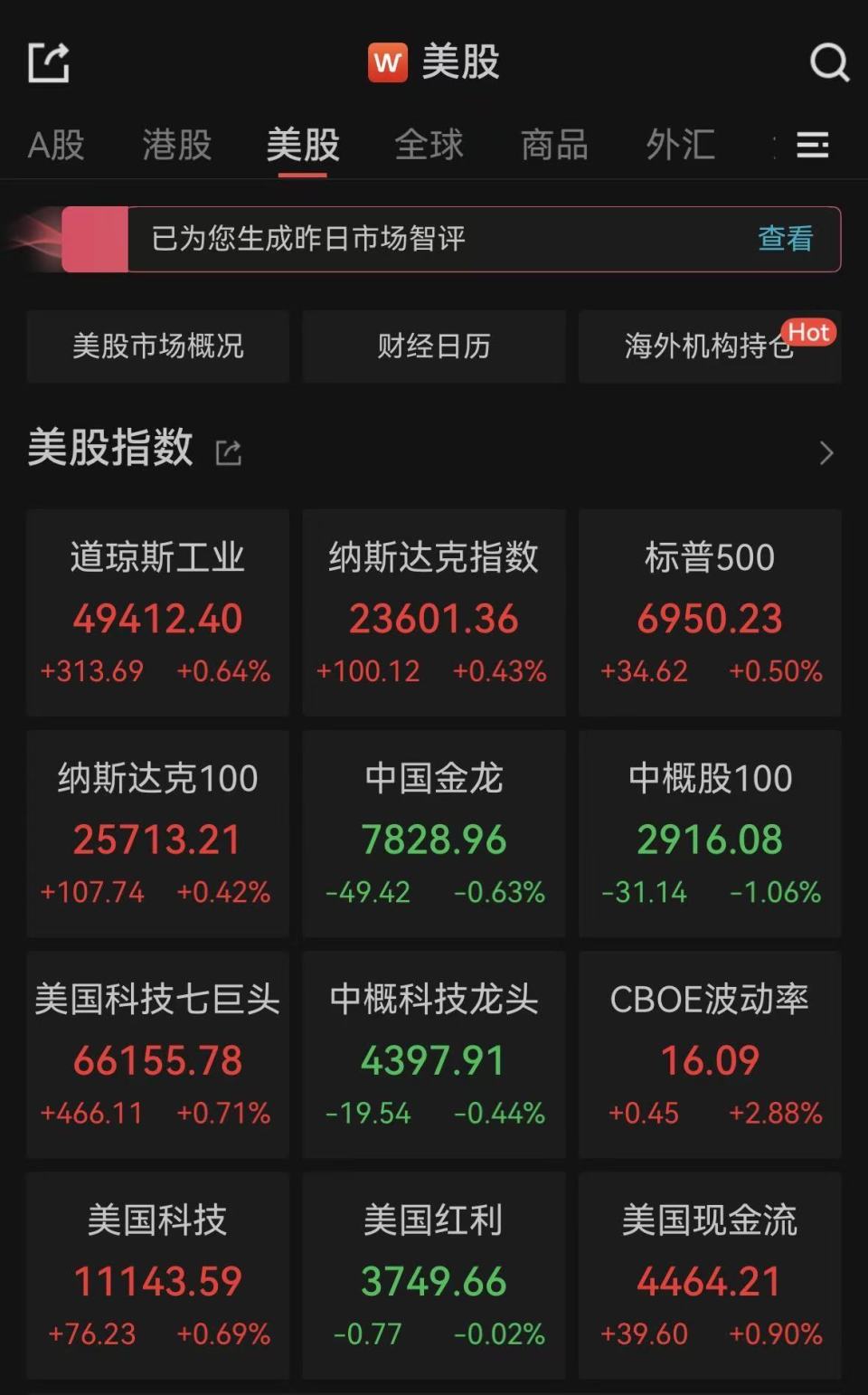Open 海外机构持仓 marked with Hot badge

710,346
